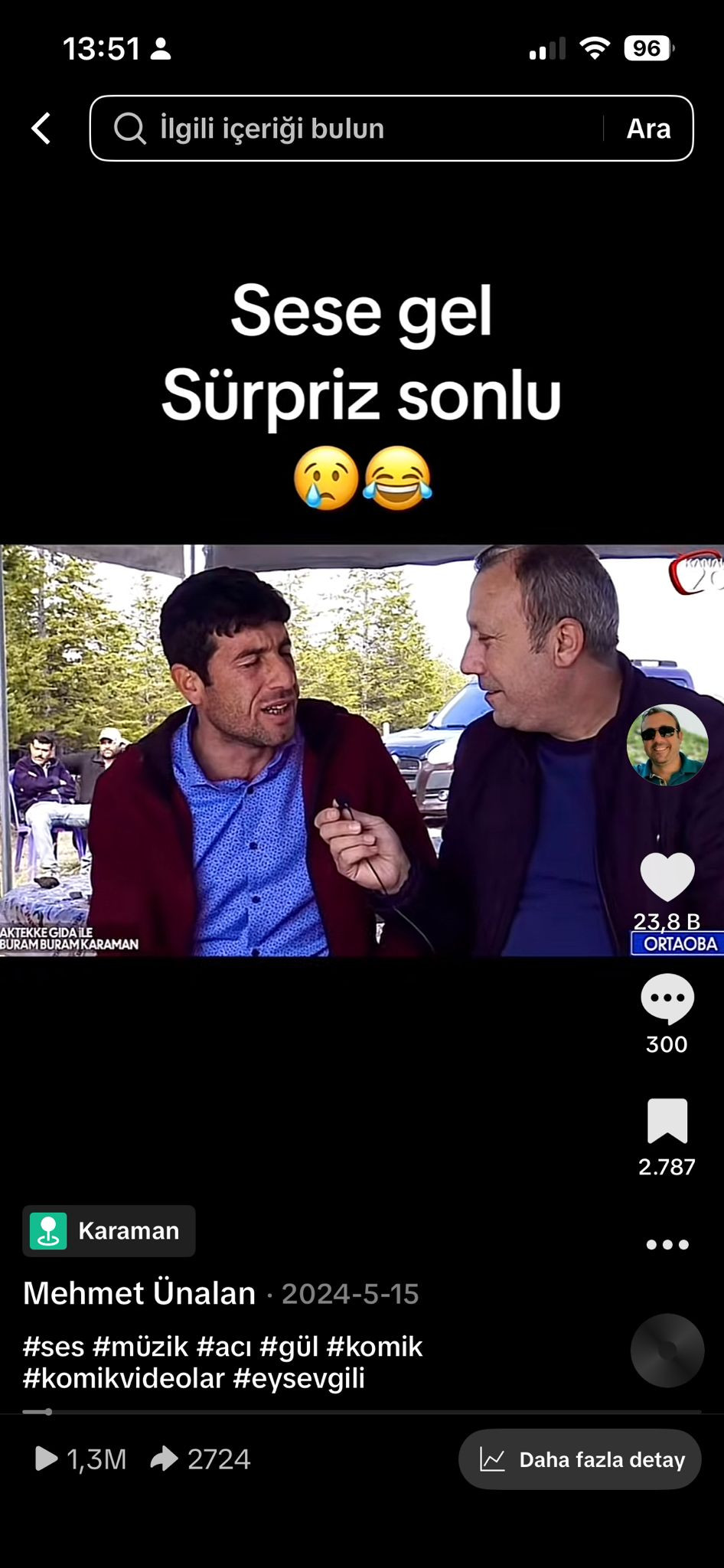The width and height of the screenshot is (724, 1568).
Task: Tap the İlgili içeriği bulun search field
Action: (344, 129)
